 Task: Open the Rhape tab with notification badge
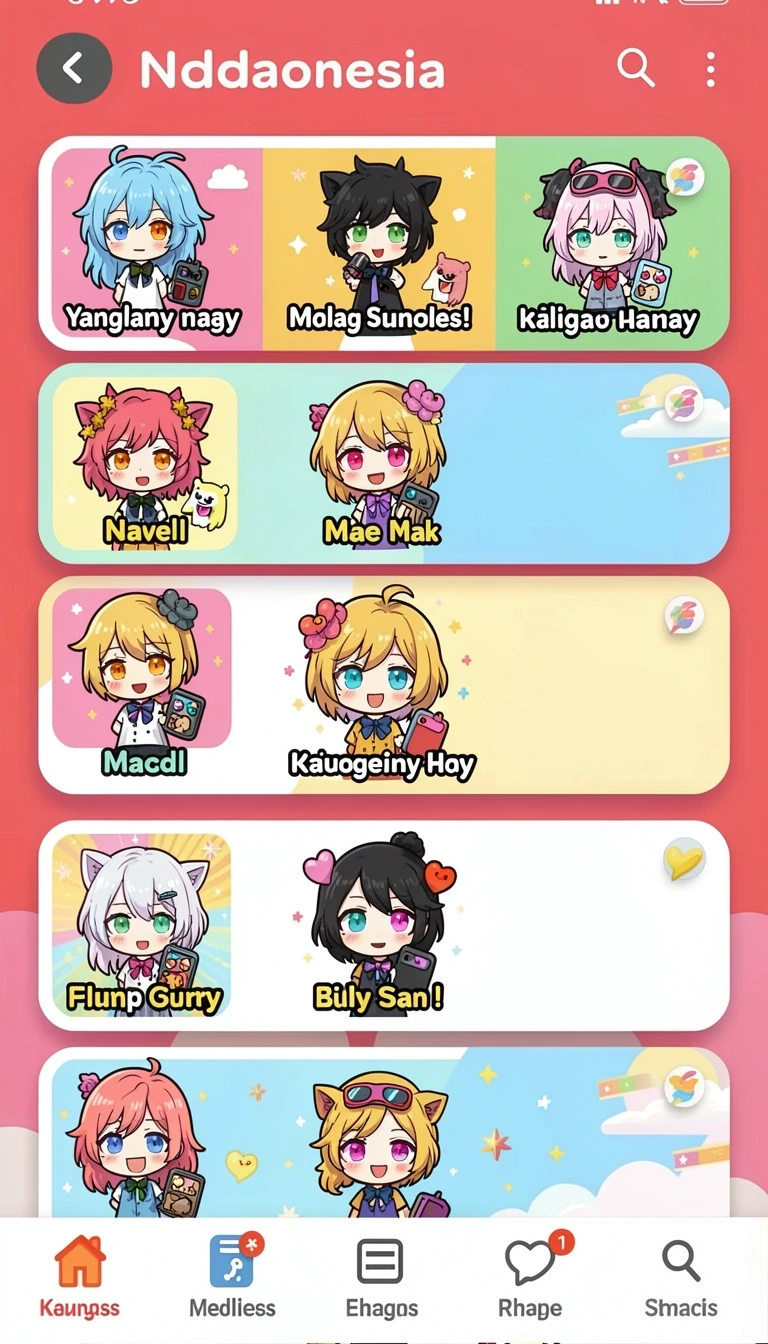530,1277
